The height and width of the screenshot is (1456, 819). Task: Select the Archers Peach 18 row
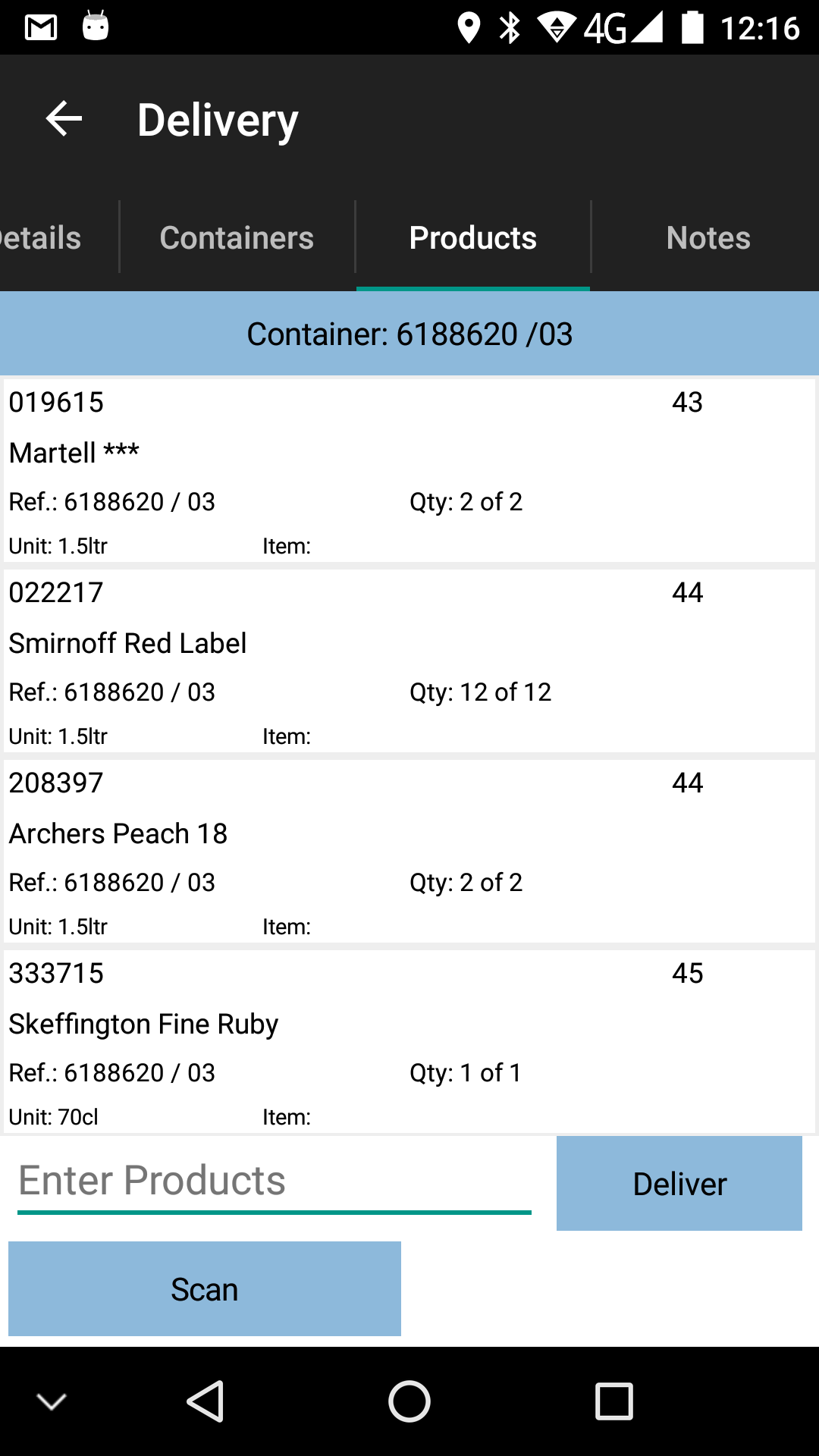pos(409,852)
